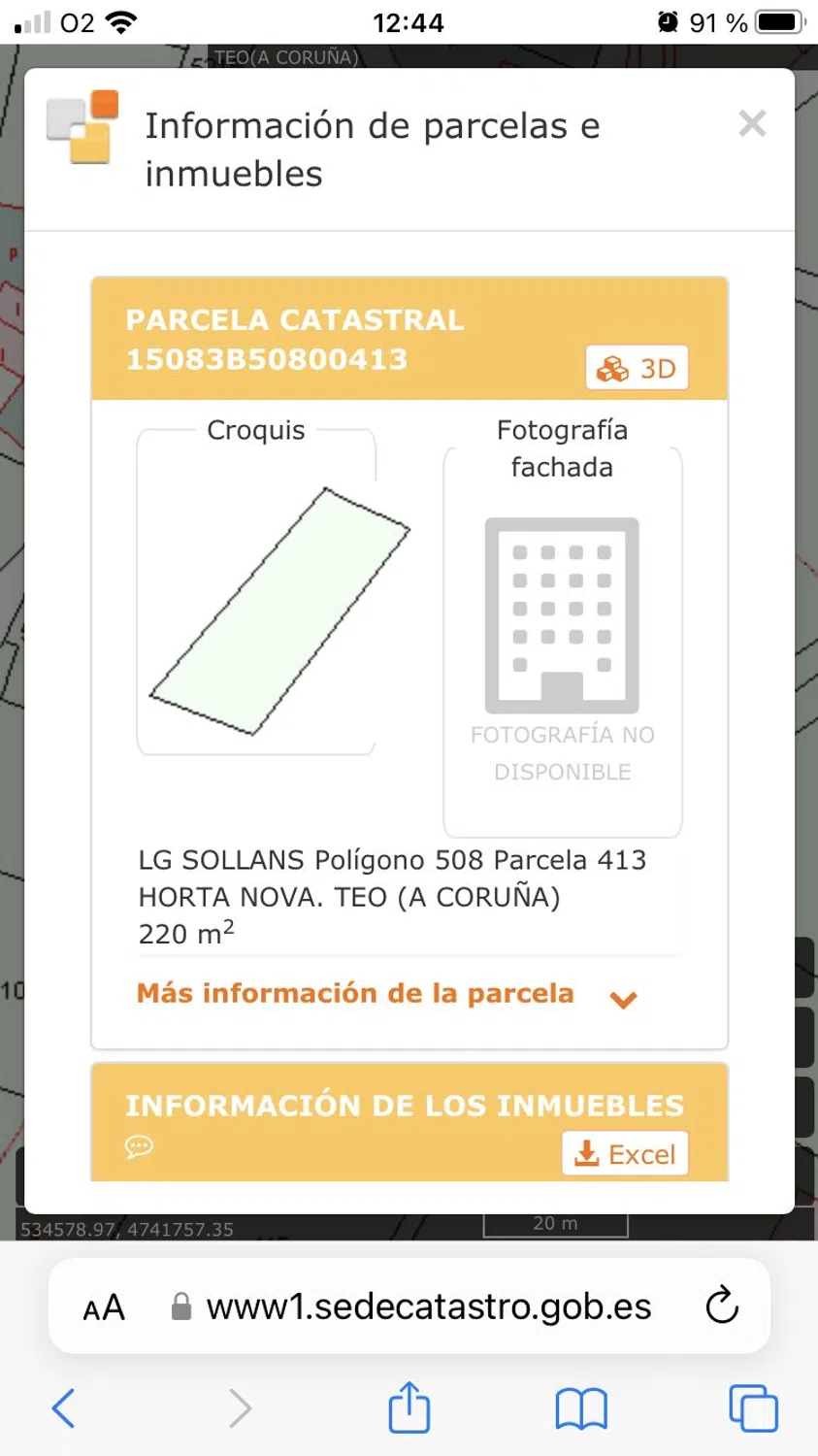This screenshot has height=1456, width=818.
Task: Close the parcel information dialog
Action: (752, 124)
